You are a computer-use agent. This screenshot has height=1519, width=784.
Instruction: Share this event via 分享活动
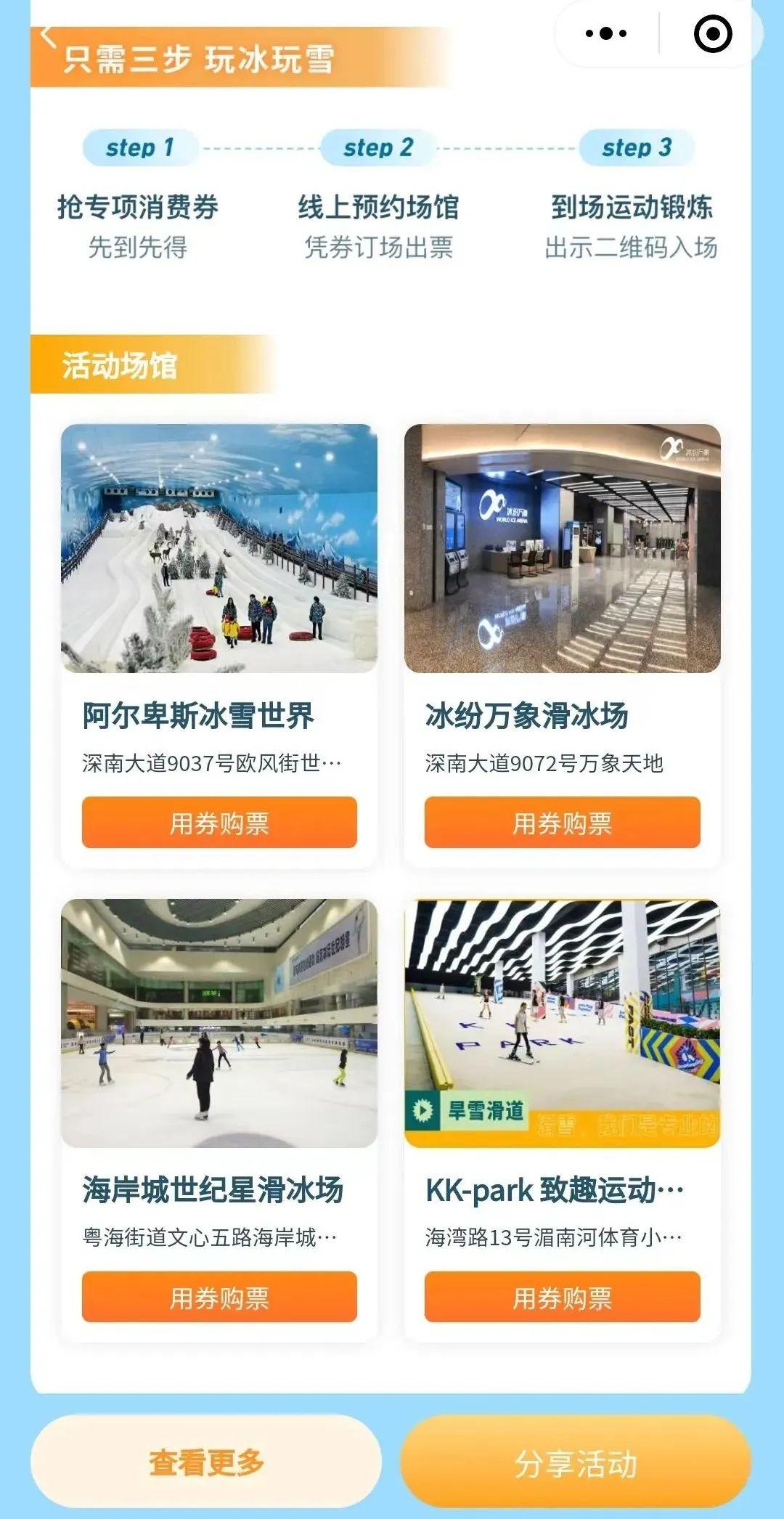point(576,1462)
